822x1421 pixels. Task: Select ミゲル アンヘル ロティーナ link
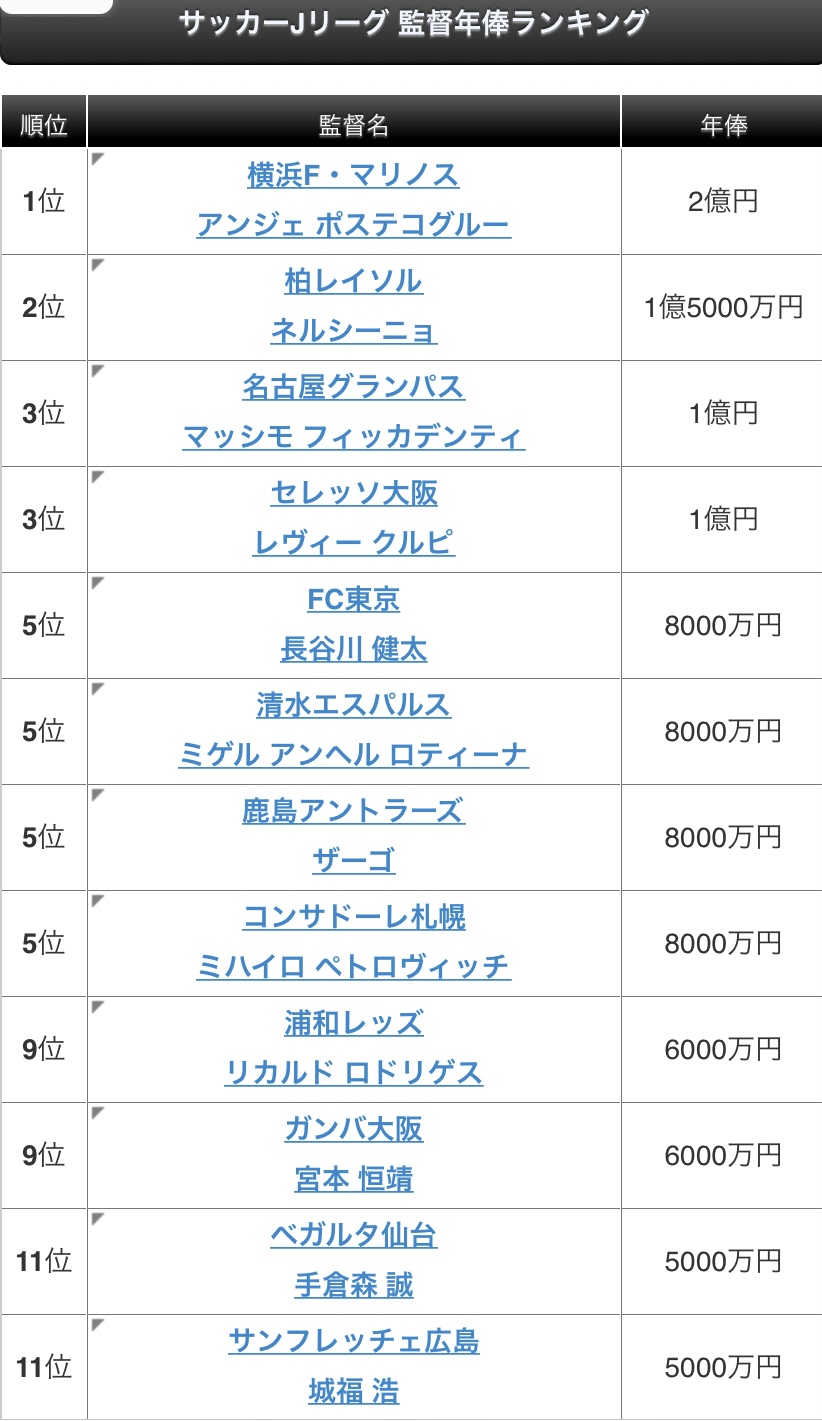pos(353,755)
